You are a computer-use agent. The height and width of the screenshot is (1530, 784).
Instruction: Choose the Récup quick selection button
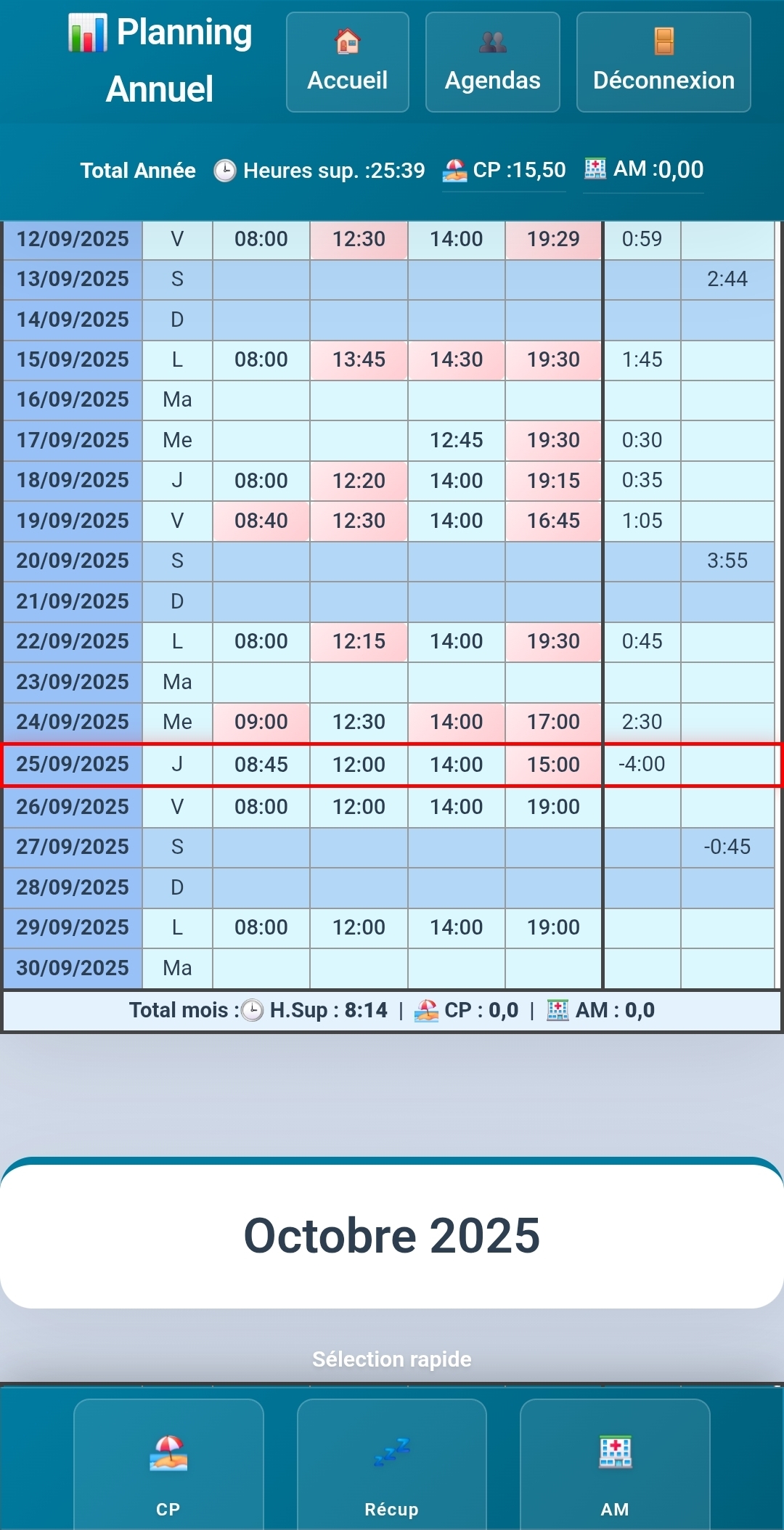[391, 1467]
